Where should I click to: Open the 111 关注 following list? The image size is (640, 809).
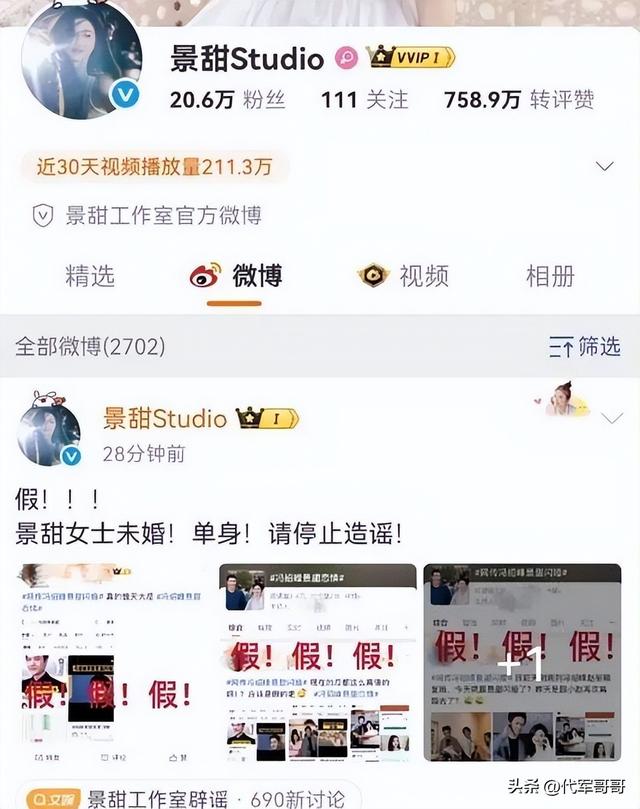click(364, 99)
